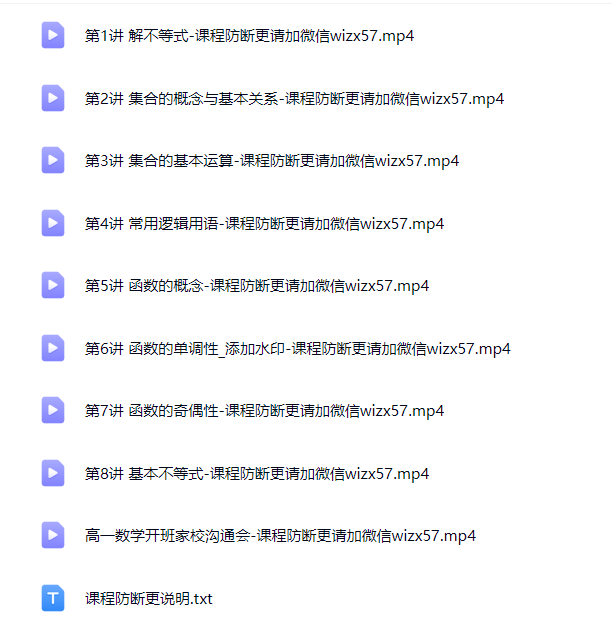612x640 pixels.
Task: Open the 课程防断更说明.txt text file
Action: coord(148,599)
